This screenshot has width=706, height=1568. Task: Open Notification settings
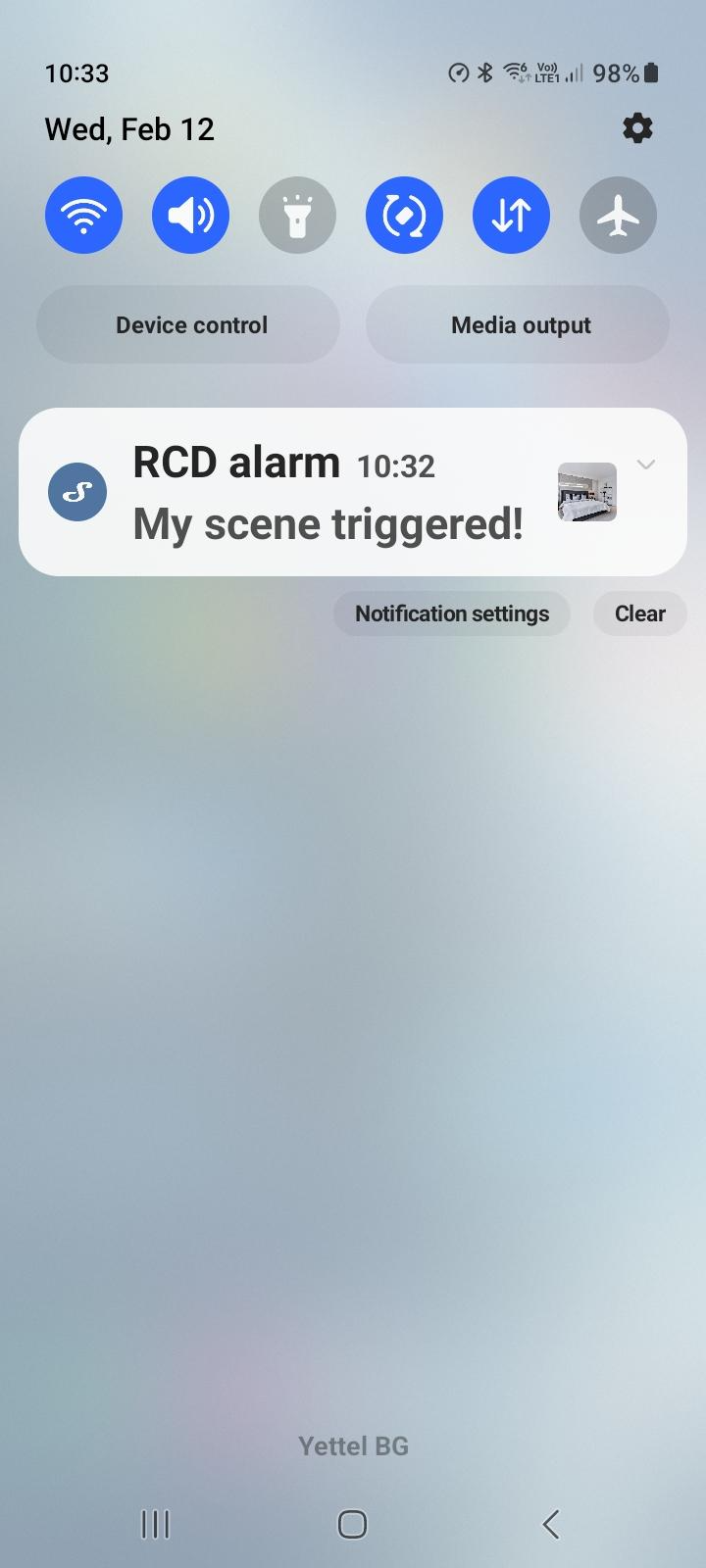point(451,613)
